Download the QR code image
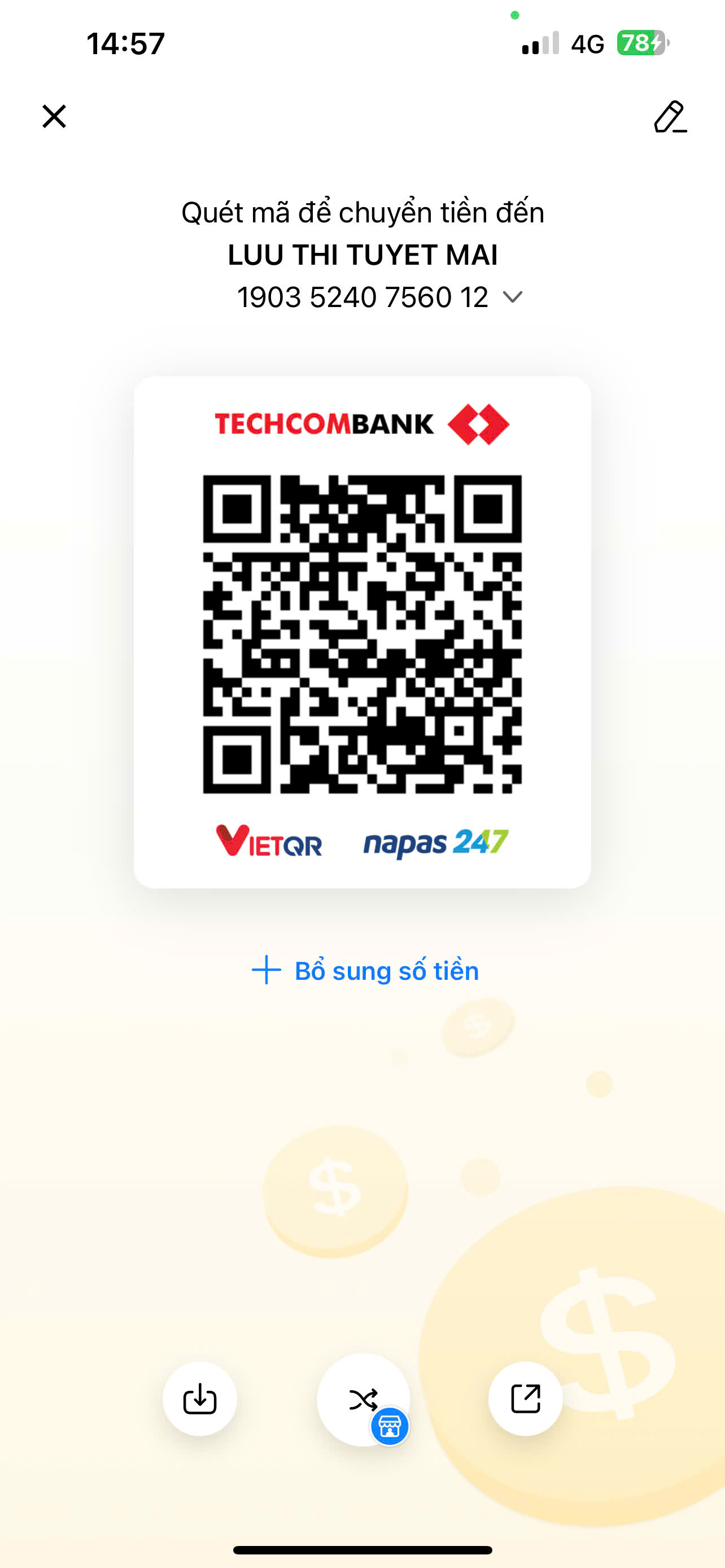Image resolution: width=725 pixels, height=1568 pixels. pos(200,1399)
